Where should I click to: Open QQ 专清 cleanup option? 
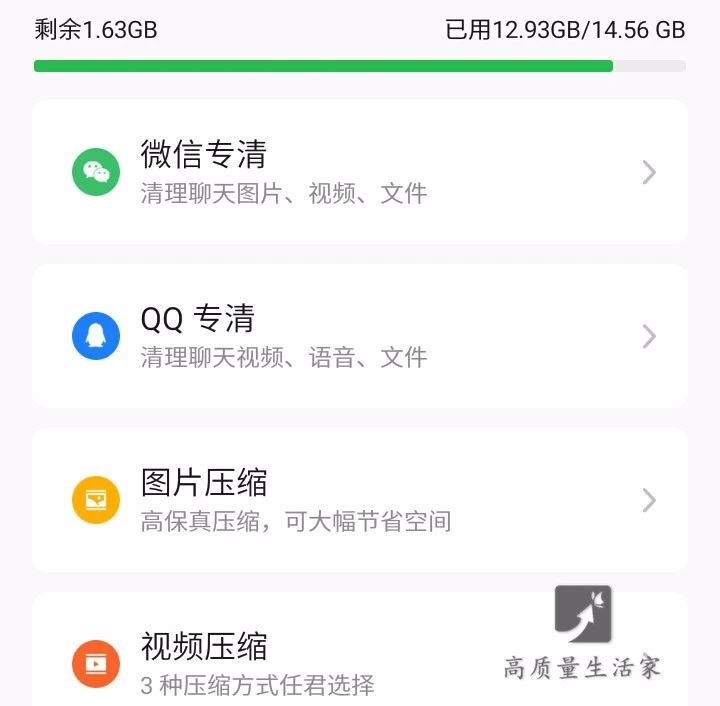pos(360,336)
